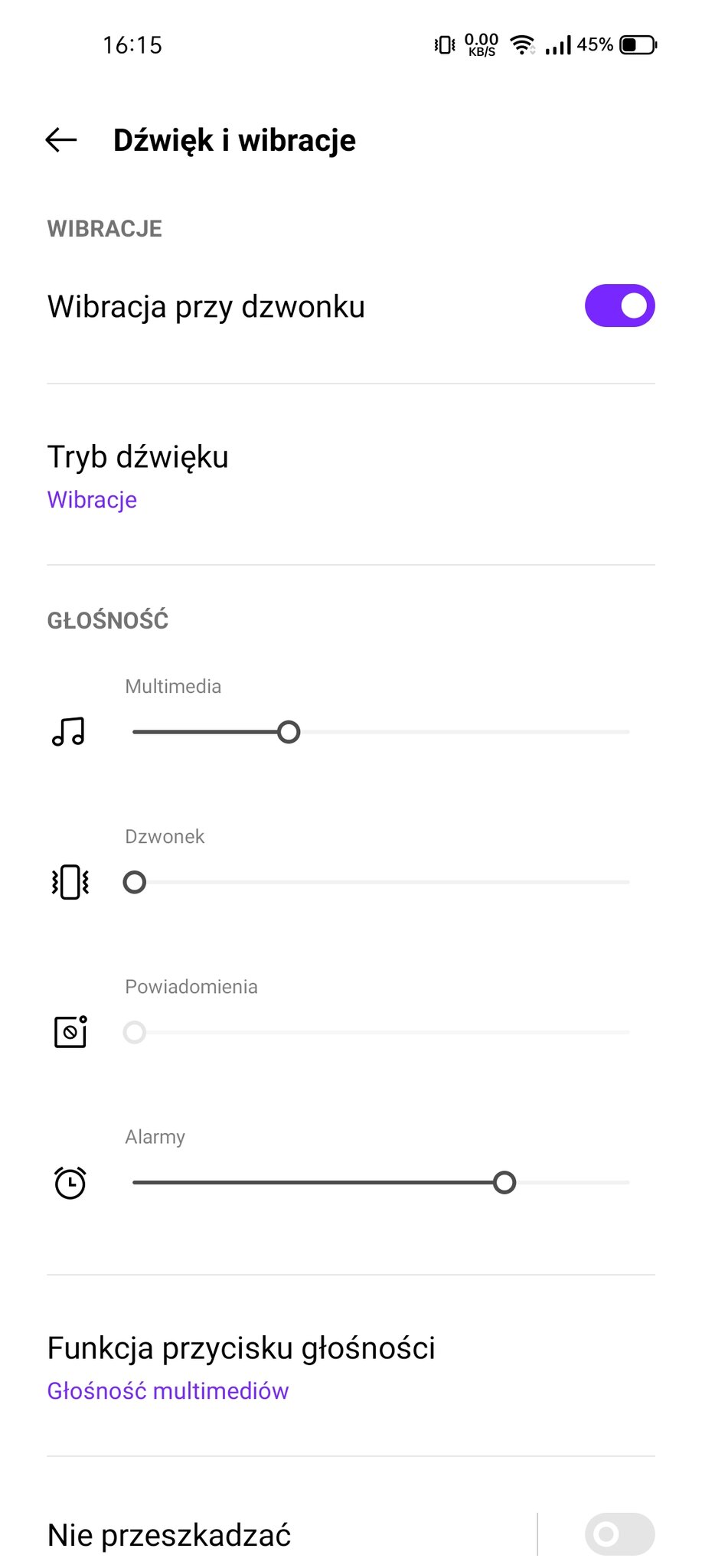Open Tryb dźwięku setting
This screenshot has width=702, height=1568.
tap(351, 475)
